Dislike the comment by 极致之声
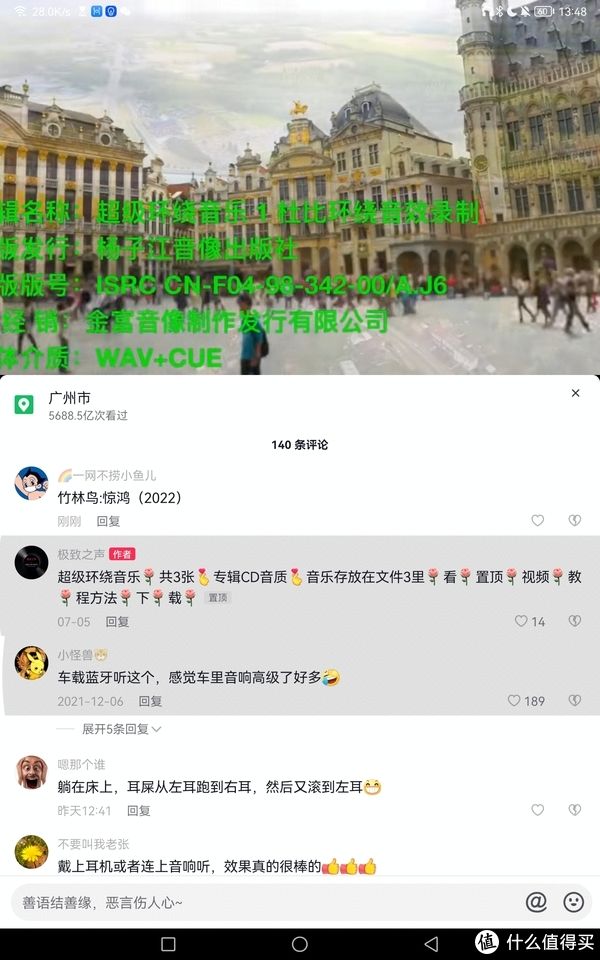This screenshot has height=960, width=600. [575, 621]
